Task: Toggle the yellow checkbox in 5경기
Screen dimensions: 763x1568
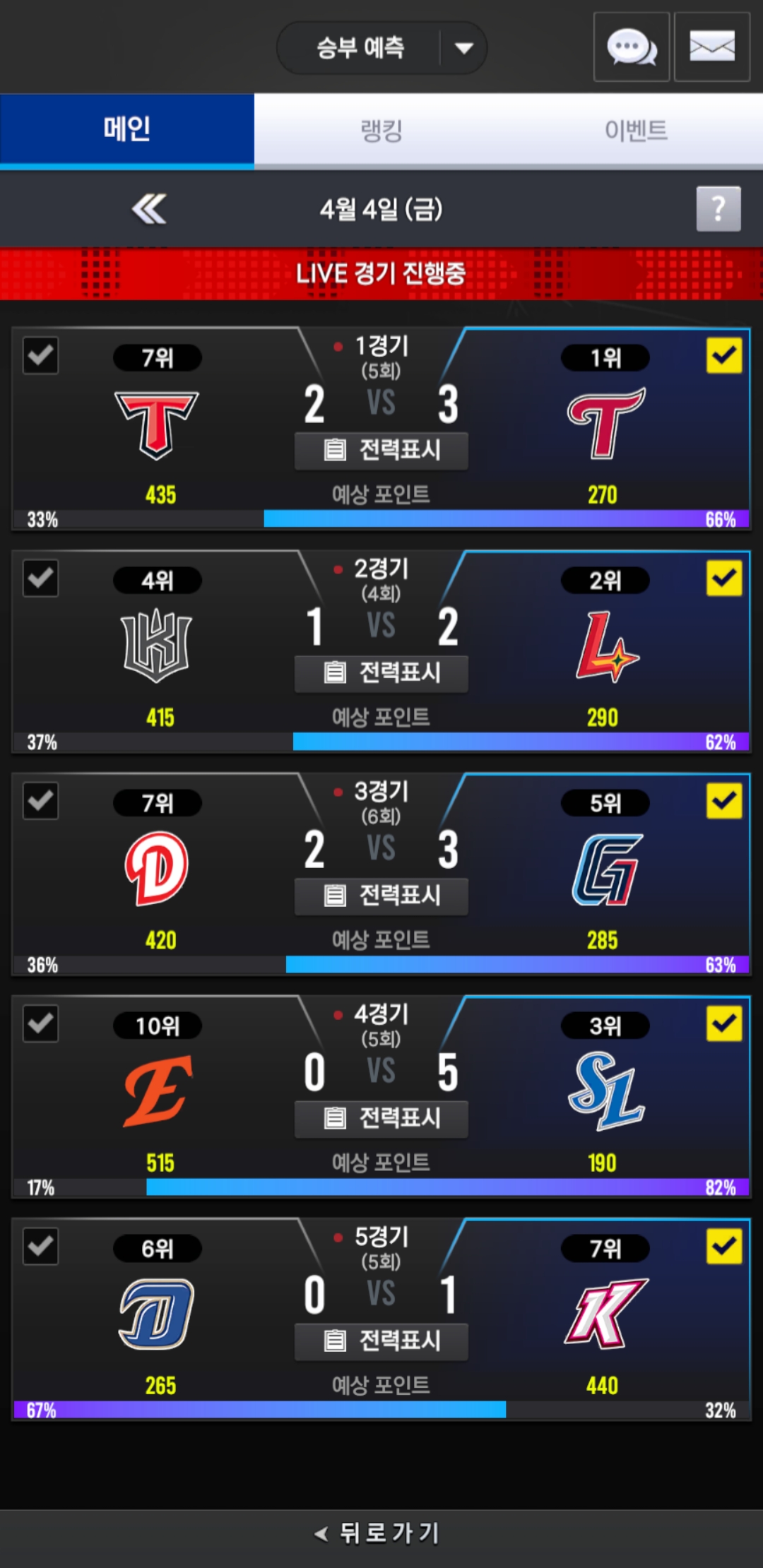Action: [x=724, y=1246]
